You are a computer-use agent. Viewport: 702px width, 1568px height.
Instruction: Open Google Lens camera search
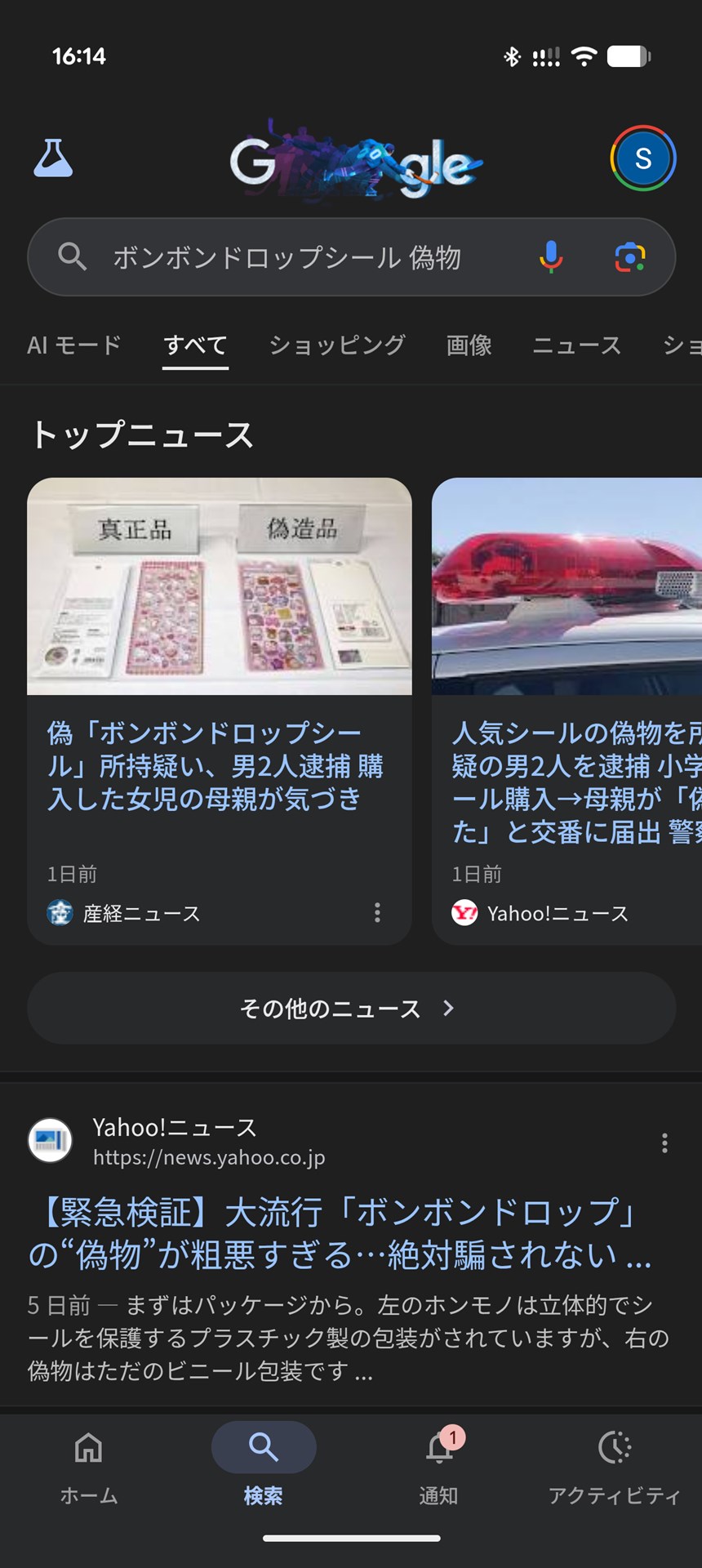pos(629,257)
